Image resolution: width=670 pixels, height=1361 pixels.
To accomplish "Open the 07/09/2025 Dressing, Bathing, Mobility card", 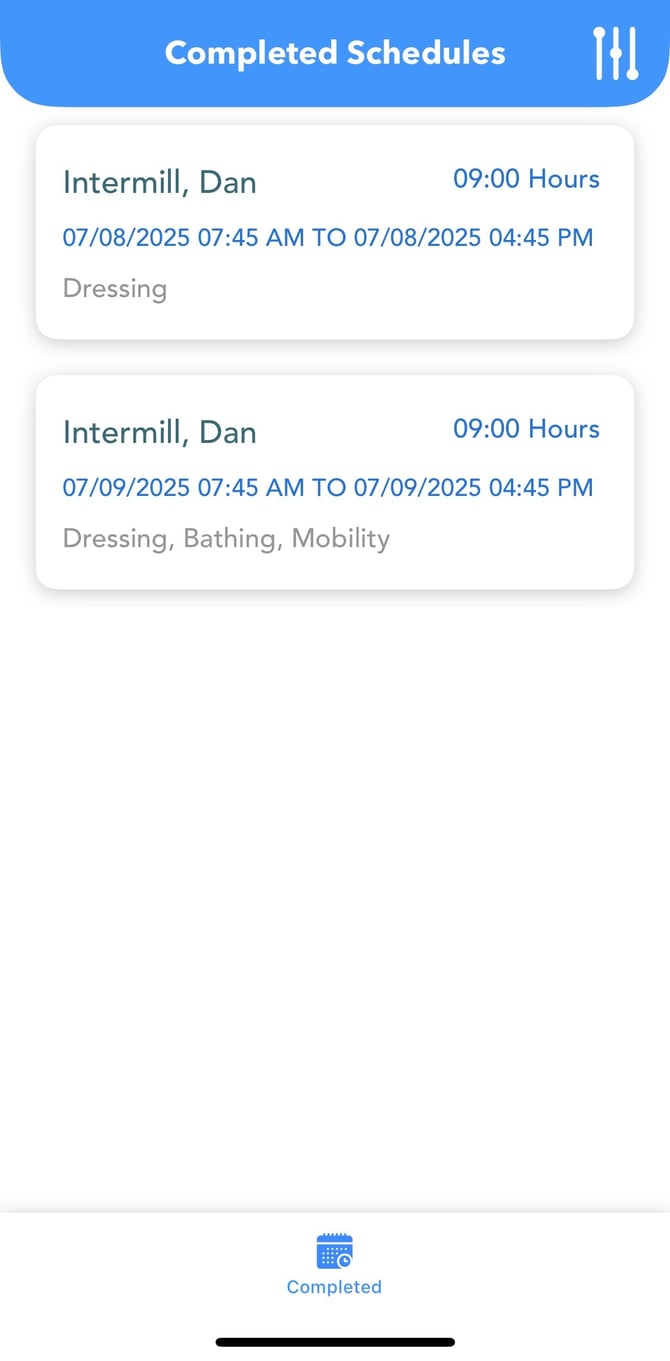I will [x=334, y=482].
